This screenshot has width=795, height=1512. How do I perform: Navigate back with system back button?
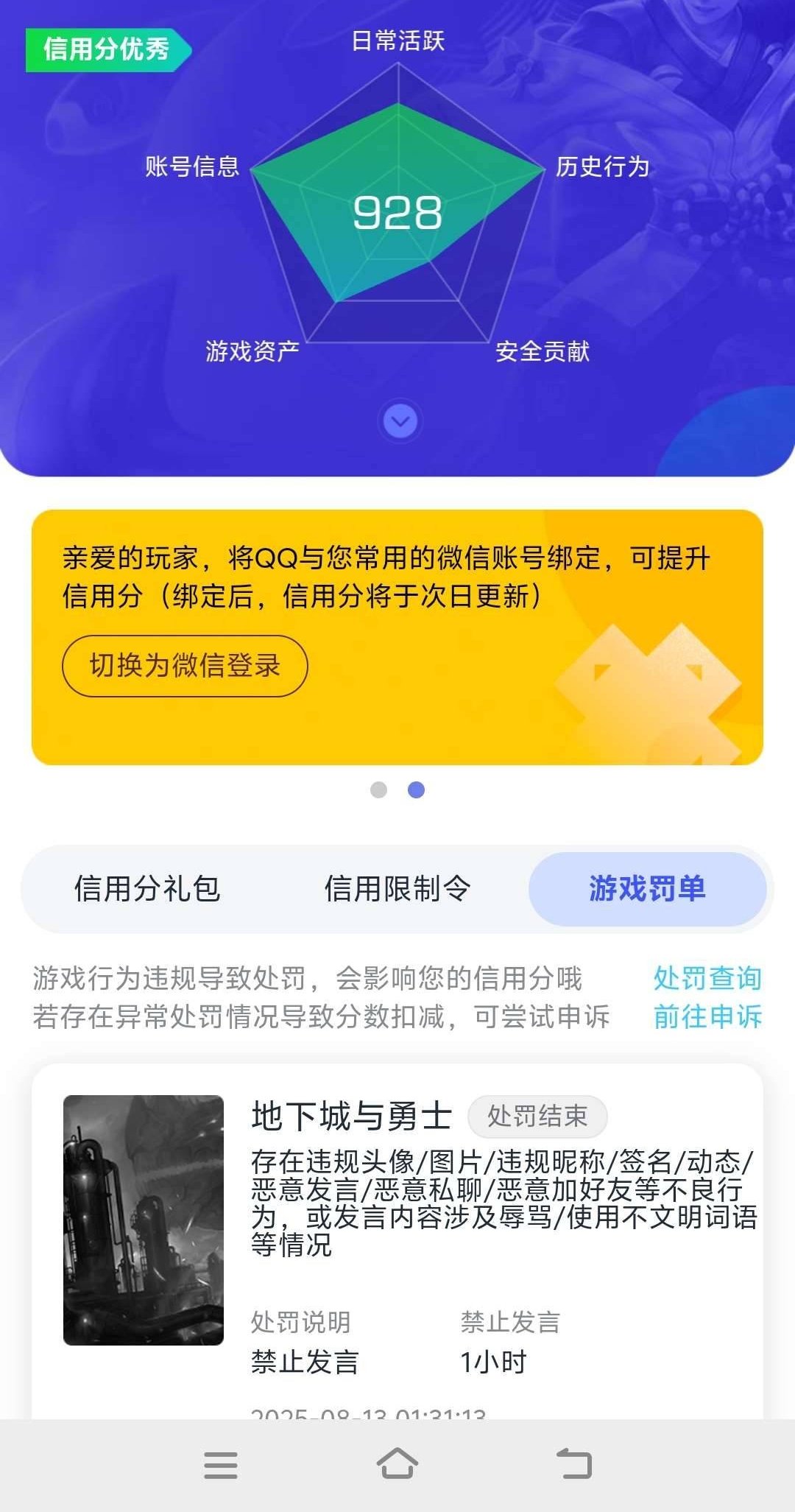click(x=574, y=1463)
